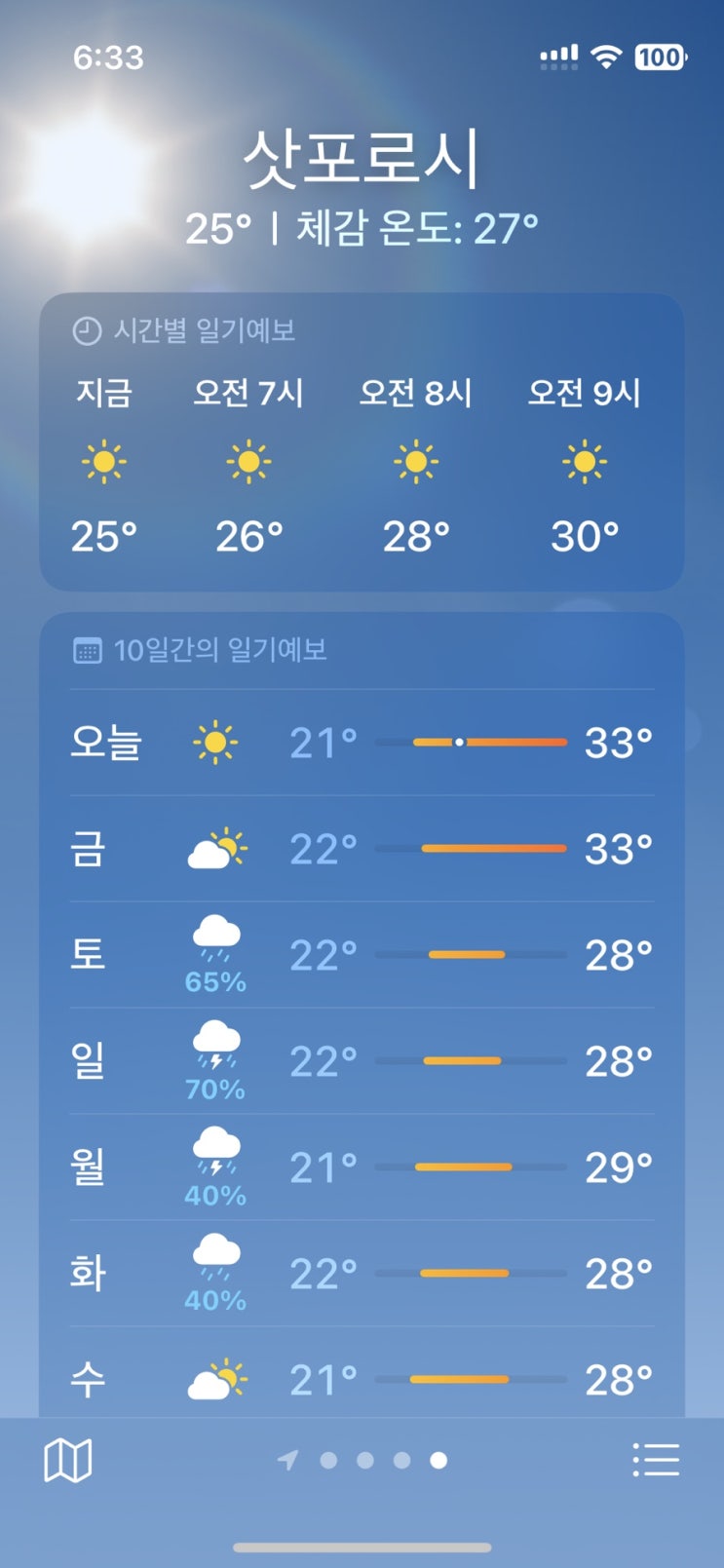Open Tuesday (화) forecast row
The image size is (724, 1568).
(x=362, y=1274)
